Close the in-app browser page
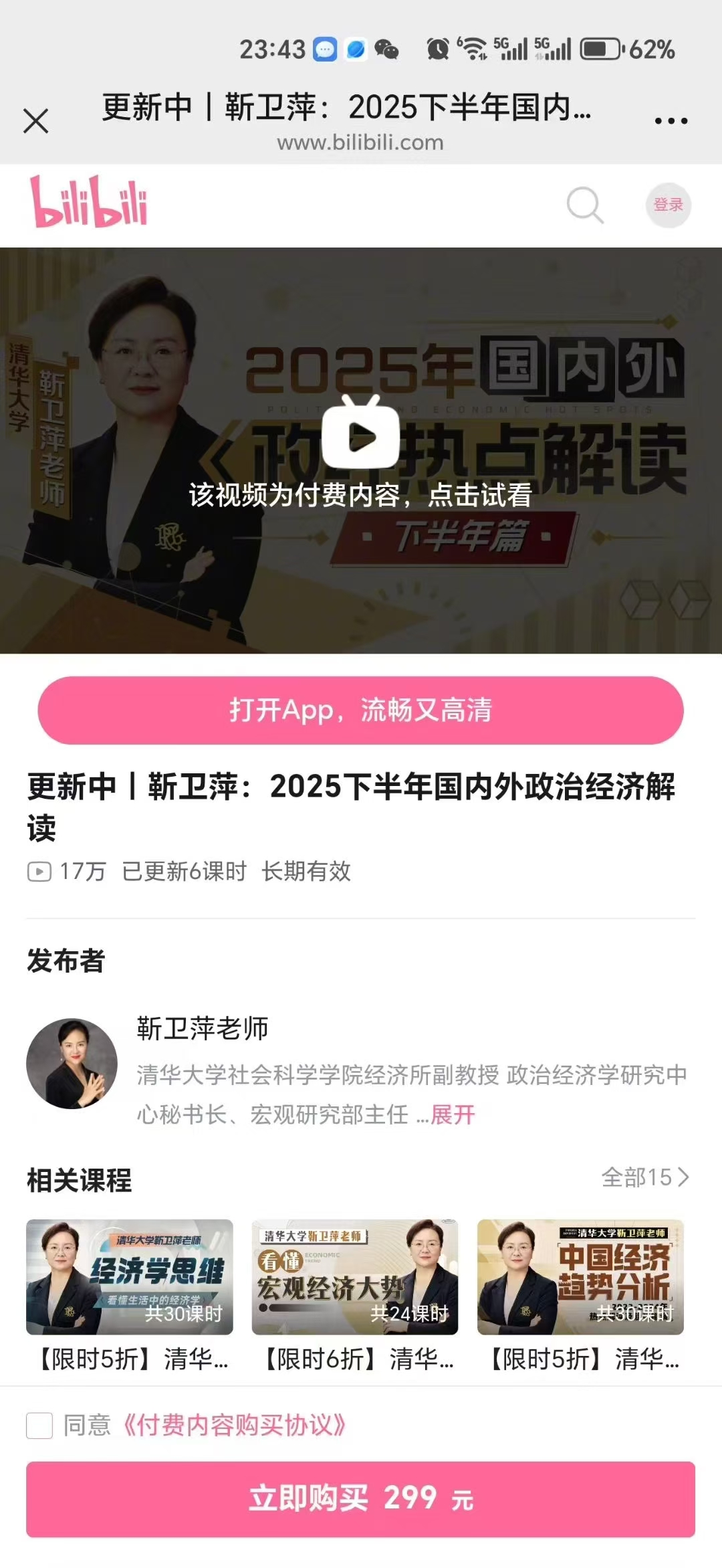Image resolution: width=722 pixels, height=1568 pixels. tap(35, 121)
